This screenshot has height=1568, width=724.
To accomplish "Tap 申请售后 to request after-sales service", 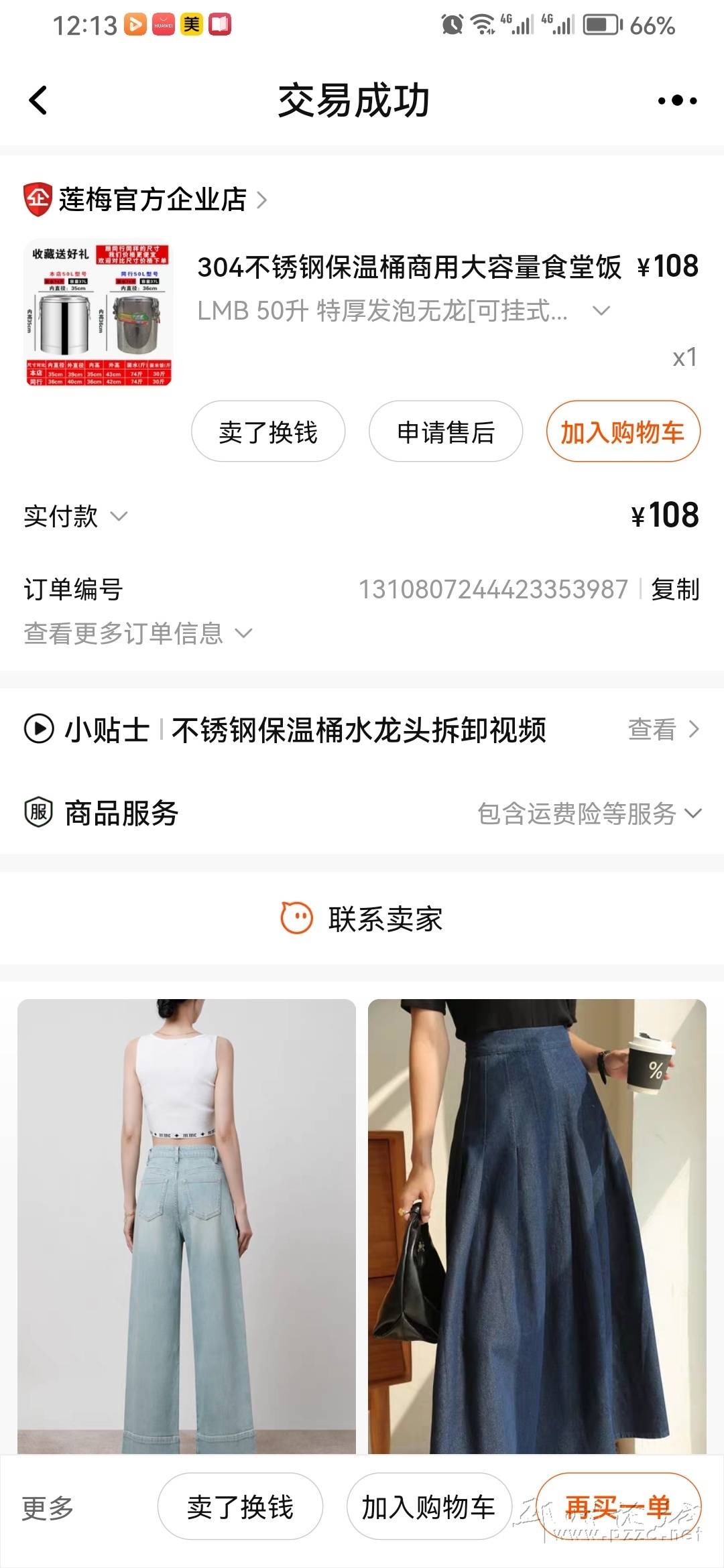I will [446, 432].
